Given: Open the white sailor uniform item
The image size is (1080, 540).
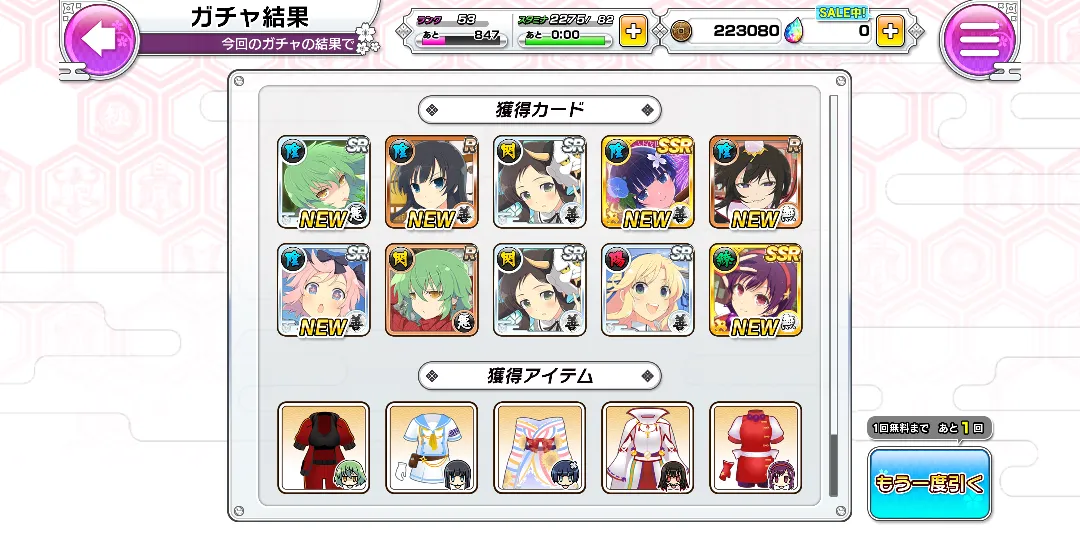Looking at the screenshot, I should (431, 447).
